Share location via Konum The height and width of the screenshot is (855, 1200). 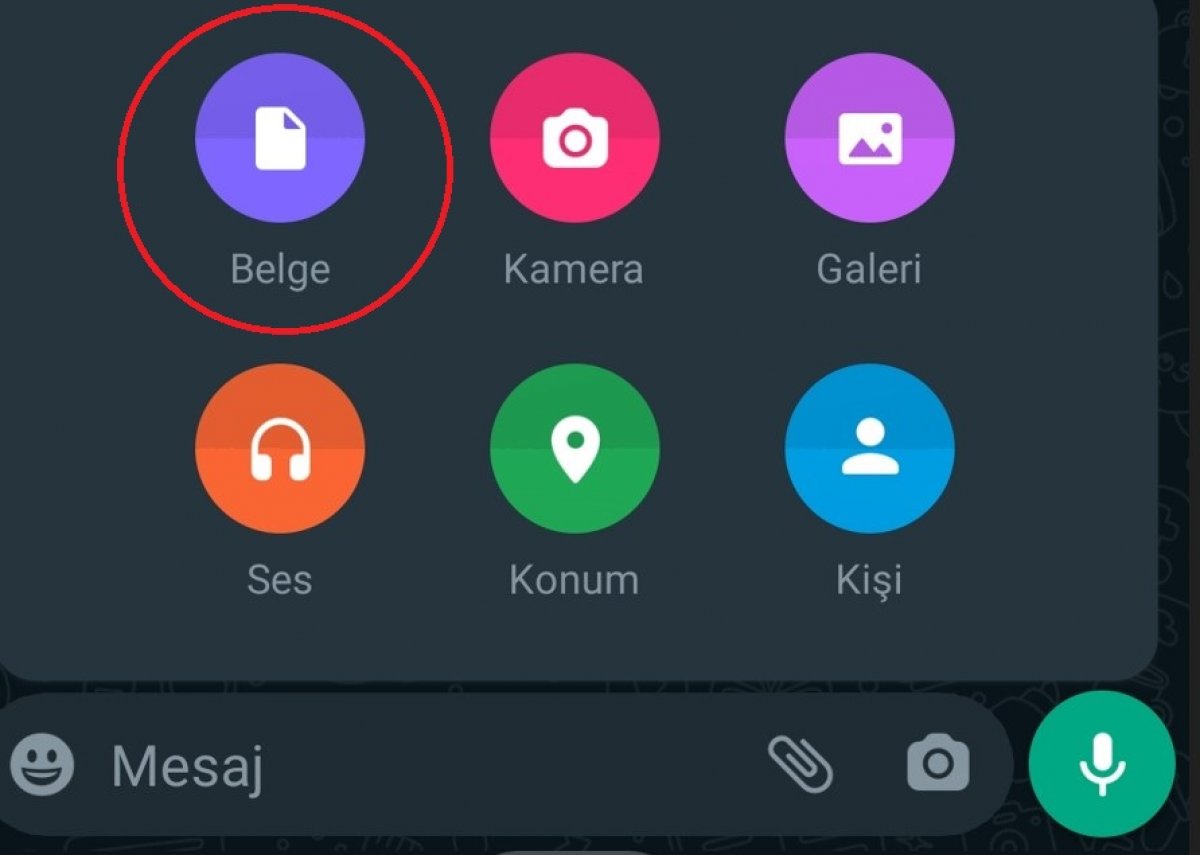coord(574,450)
